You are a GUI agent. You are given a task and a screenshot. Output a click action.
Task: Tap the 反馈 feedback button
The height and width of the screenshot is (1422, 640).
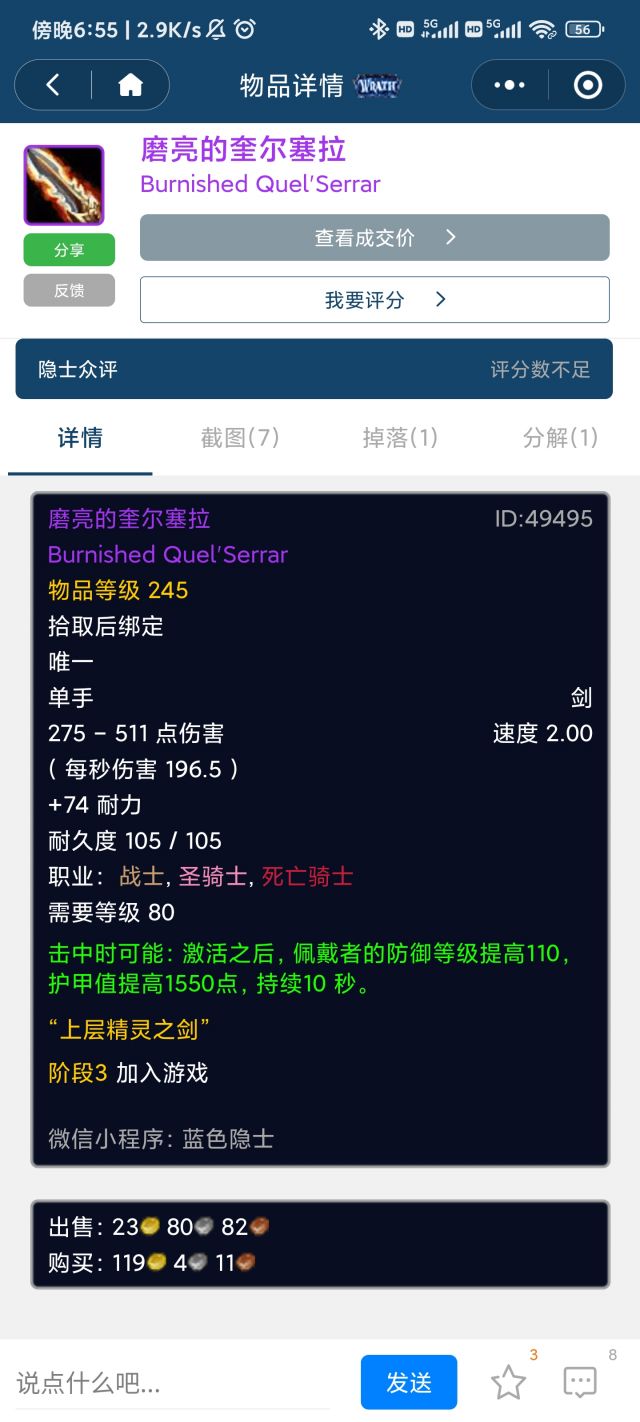[x=69, y=290]
